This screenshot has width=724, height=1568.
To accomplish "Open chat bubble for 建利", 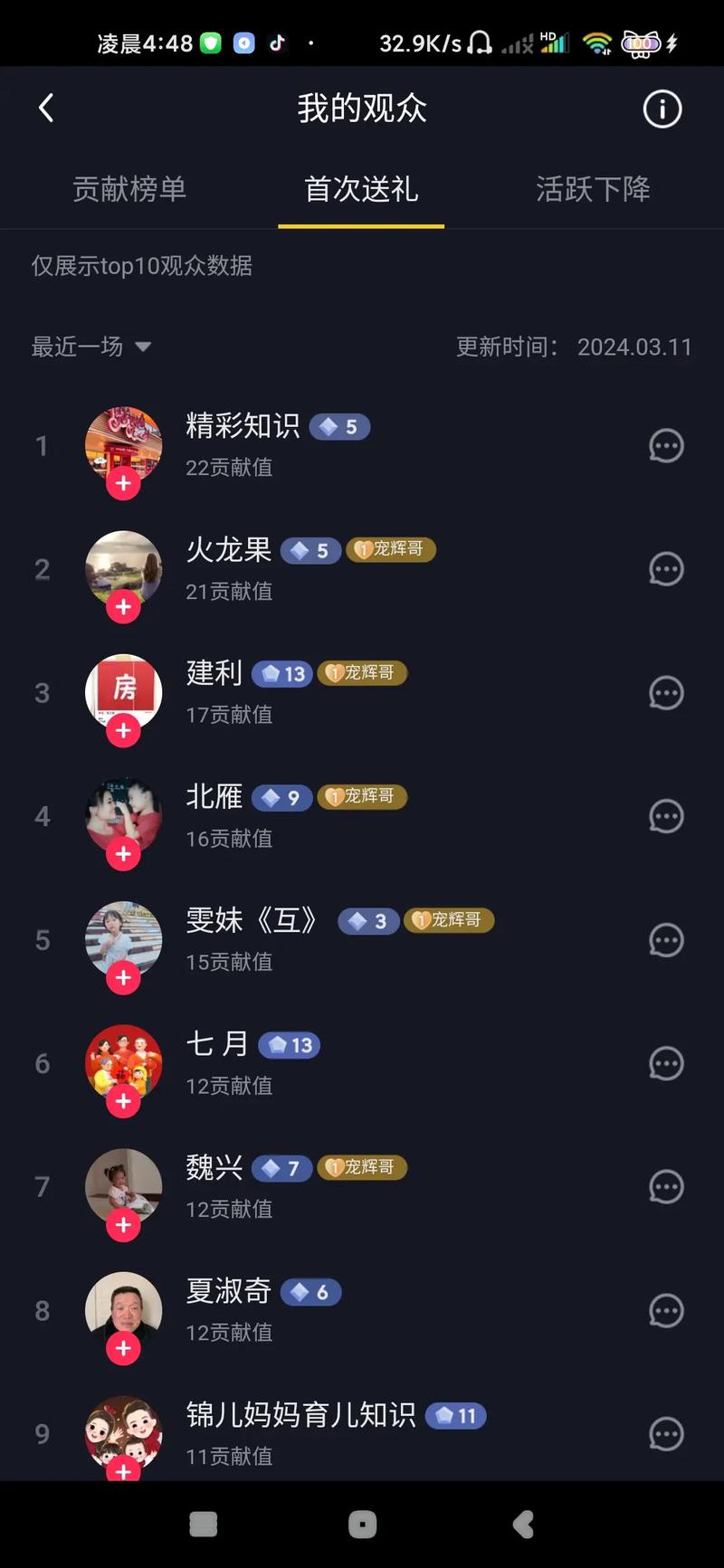I will tap(666, 693).
